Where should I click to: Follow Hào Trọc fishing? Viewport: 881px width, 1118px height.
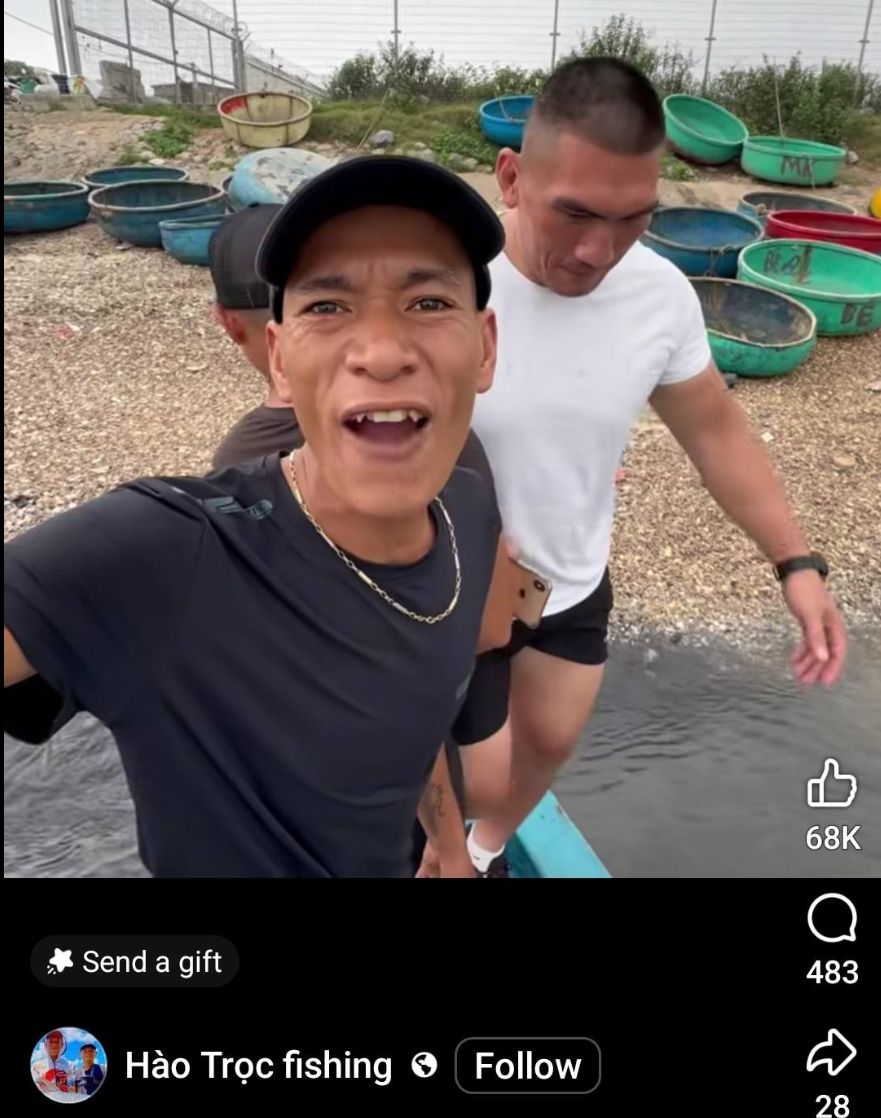point(527,1066)
